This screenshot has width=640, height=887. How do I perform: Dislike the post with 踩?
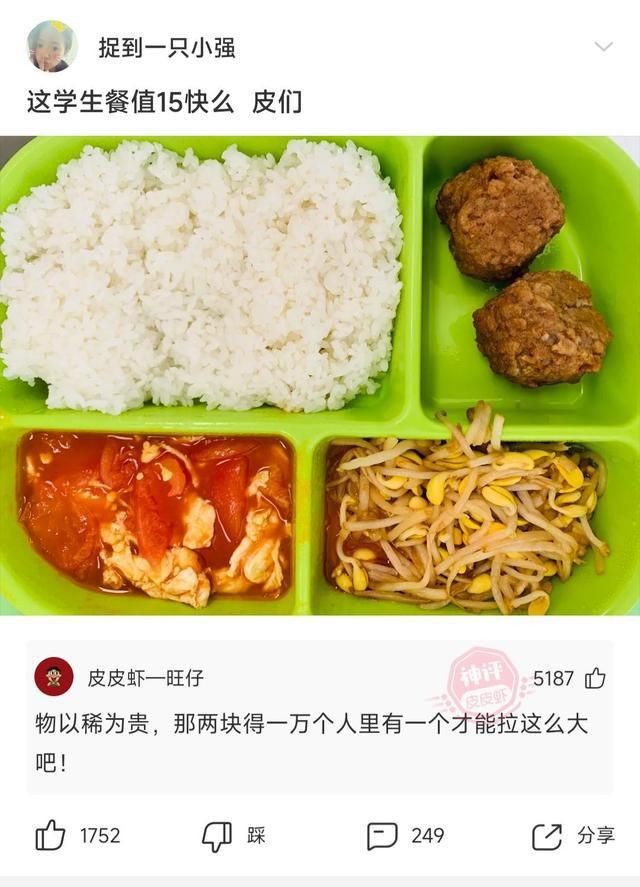pos(218,835)
